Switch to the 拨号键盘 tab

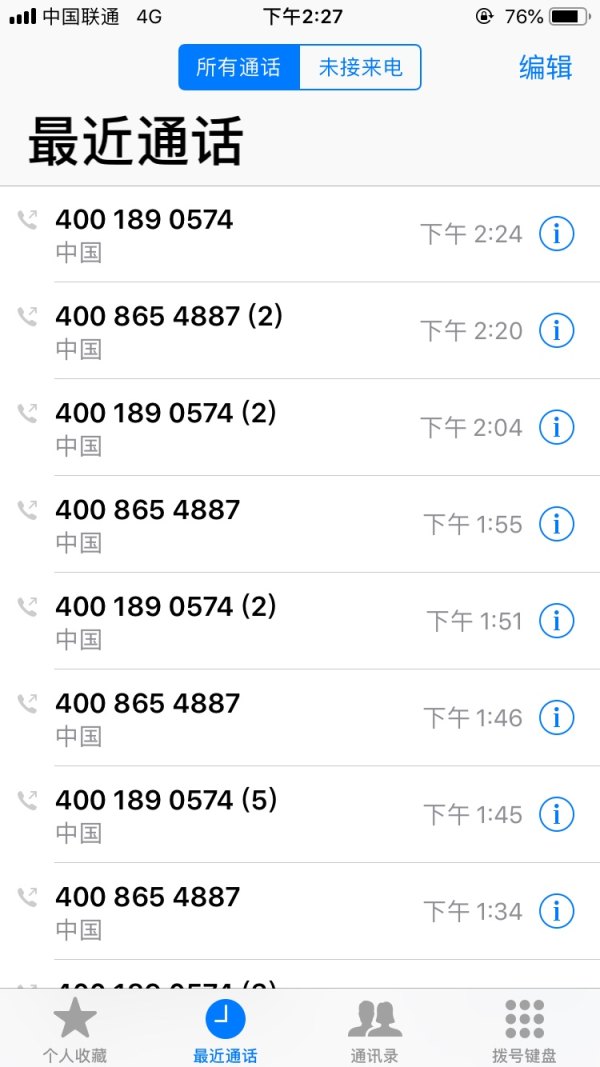point(524,1030)
